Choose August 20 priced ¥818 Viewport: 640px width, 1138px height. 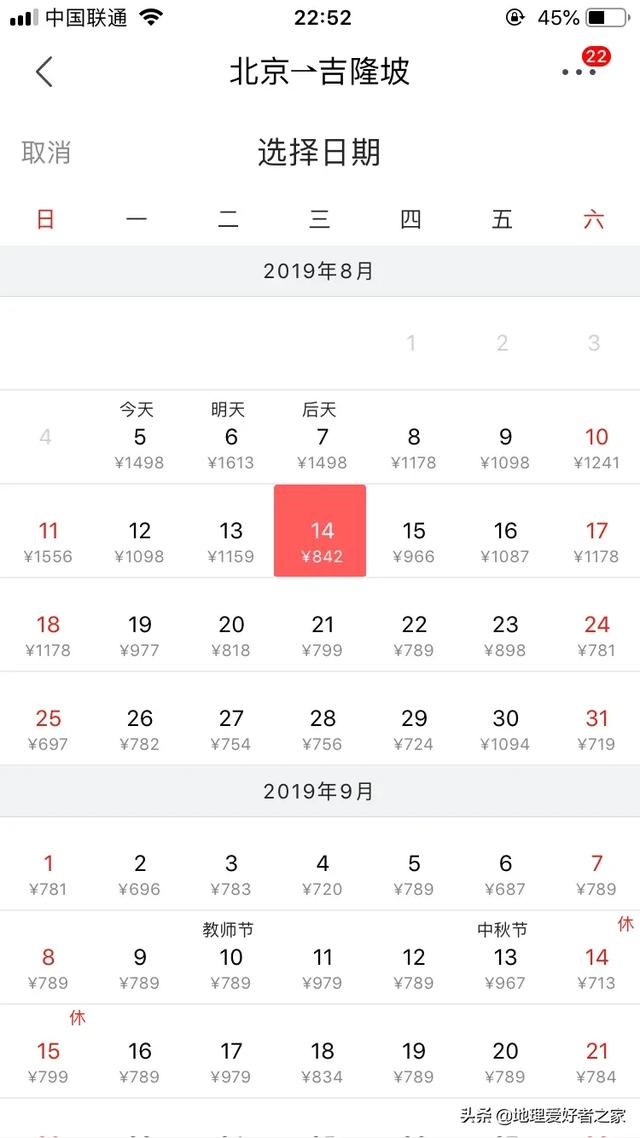click(231, 625)
